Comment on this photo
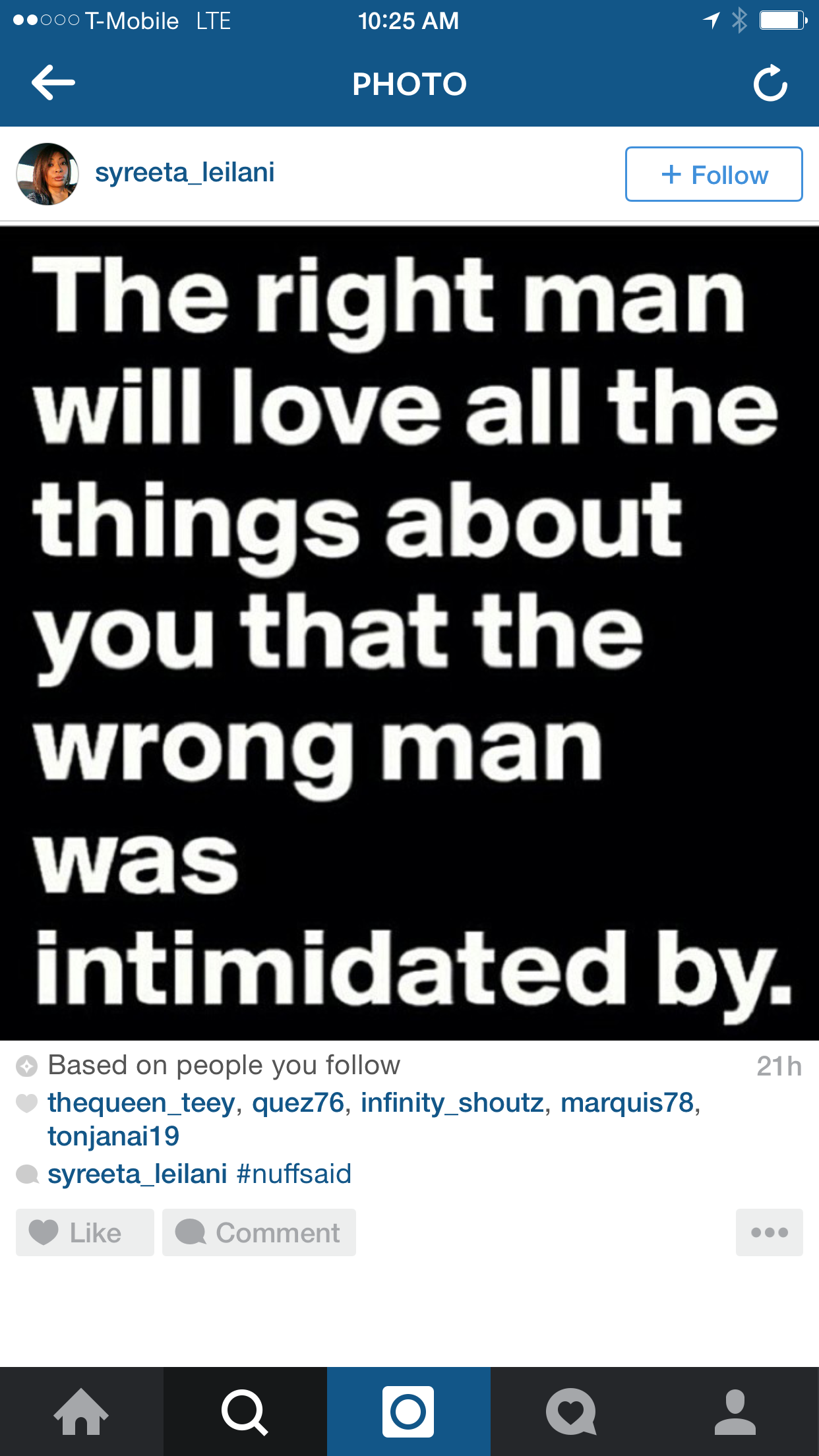The image size is (819, 1456). (258, 1232)
